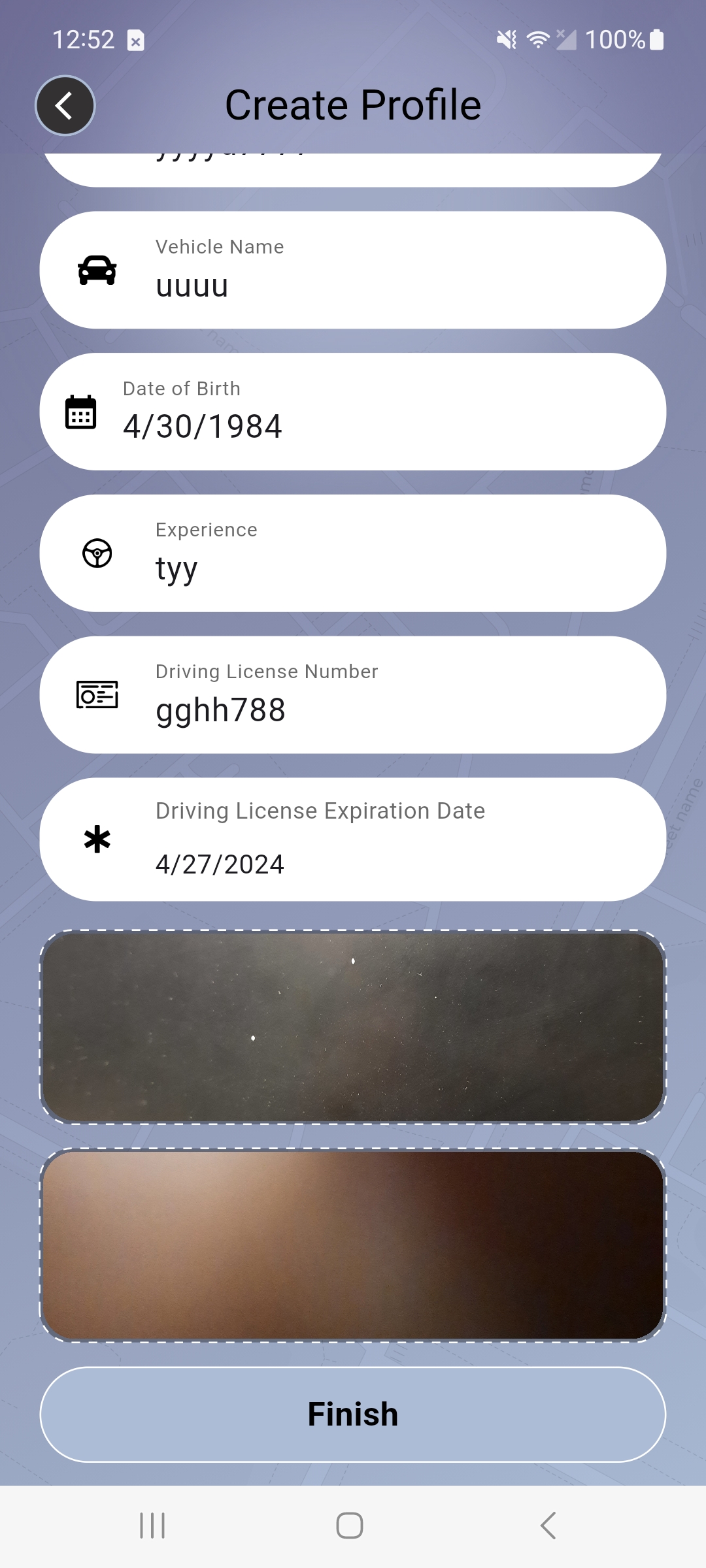The height and width of the screenshot is (1568, 706).
Task: Open the dark gray uploaded photo
Action: [353, 1027]
